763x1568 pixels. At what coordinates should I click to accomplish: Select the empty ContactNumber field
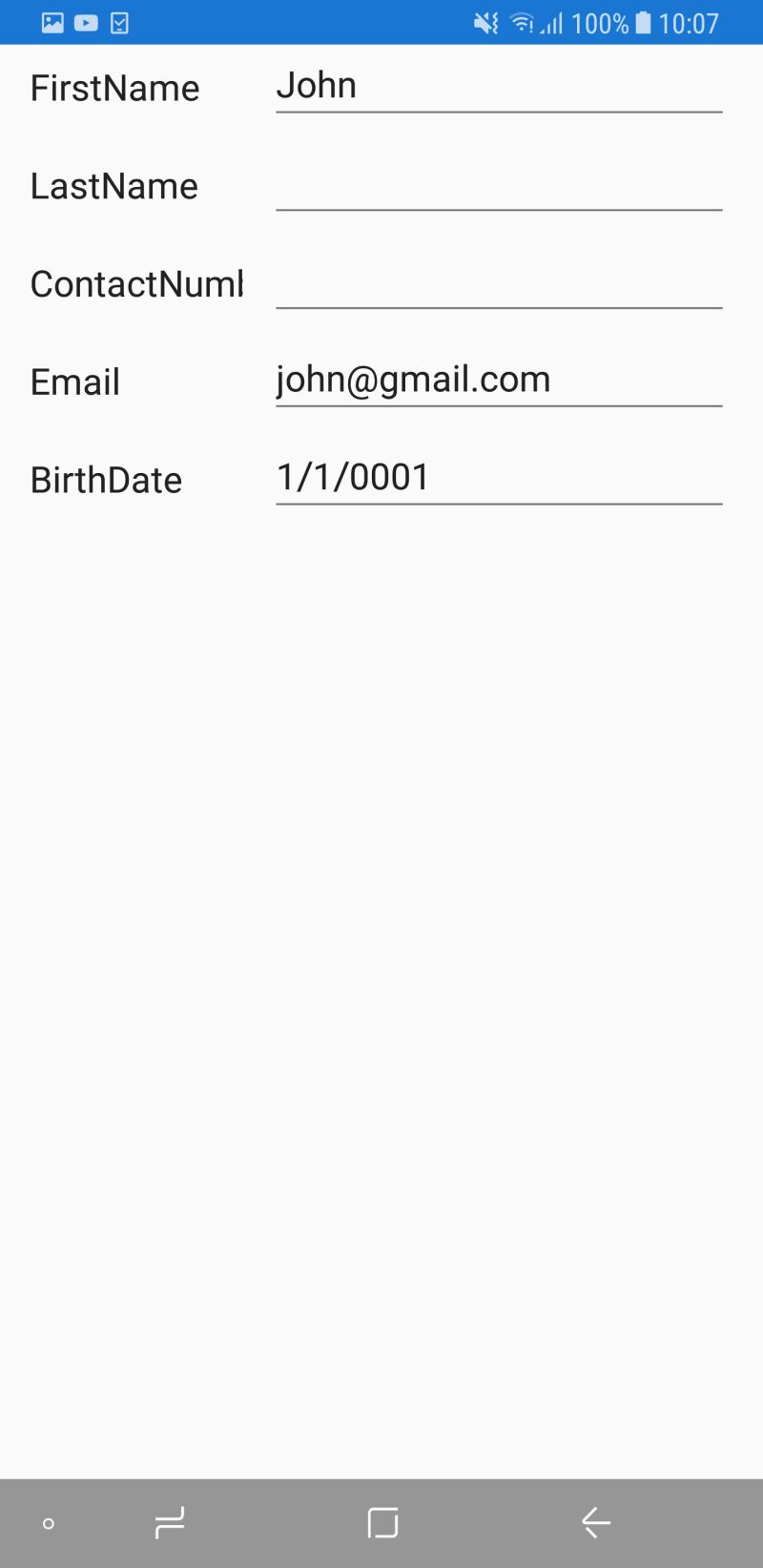(498, 283)
